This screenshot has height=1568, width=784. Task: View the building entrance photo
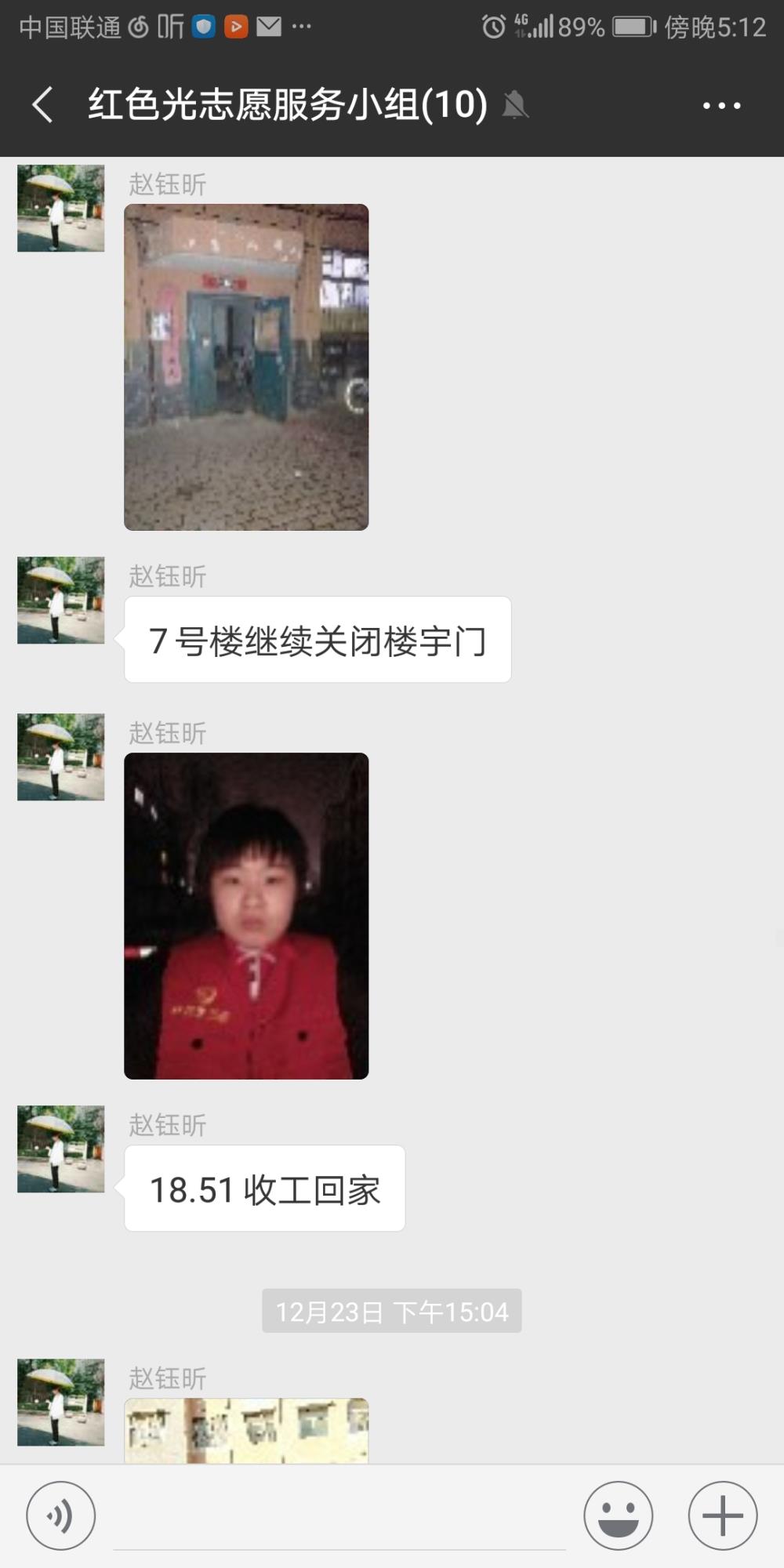(x=246, y=367)
